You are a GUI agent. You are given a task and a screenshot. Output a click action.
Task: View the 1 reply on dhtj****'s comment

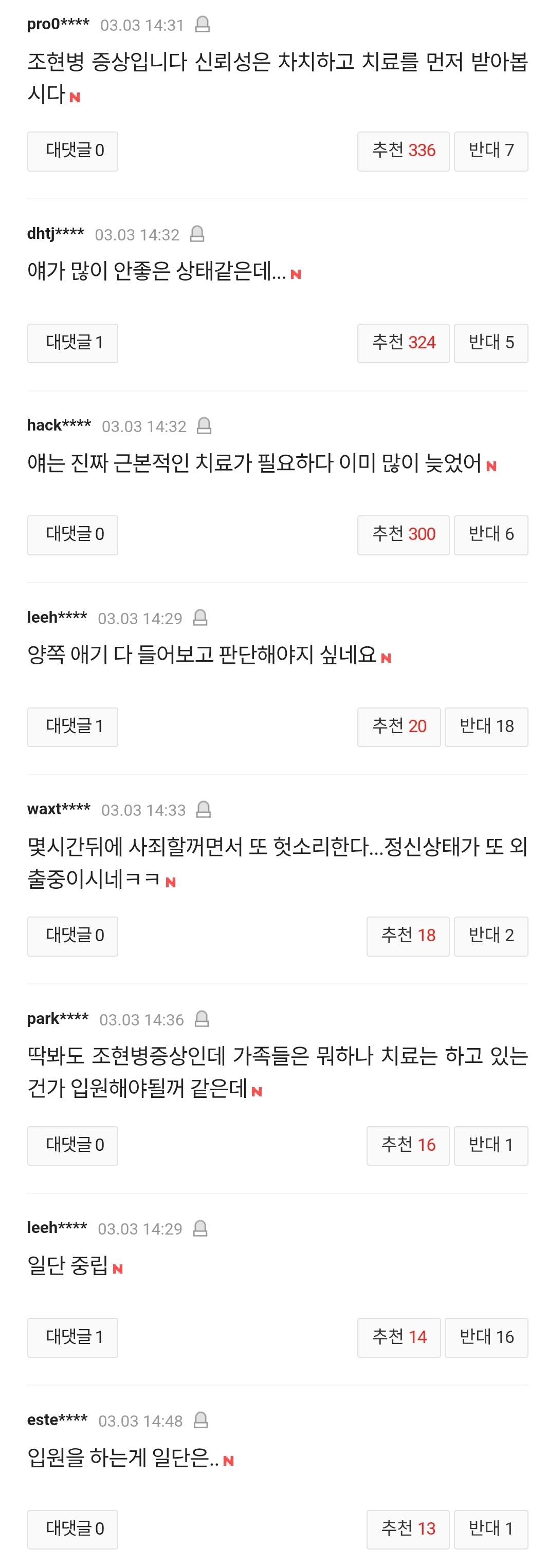click(72, 343)
